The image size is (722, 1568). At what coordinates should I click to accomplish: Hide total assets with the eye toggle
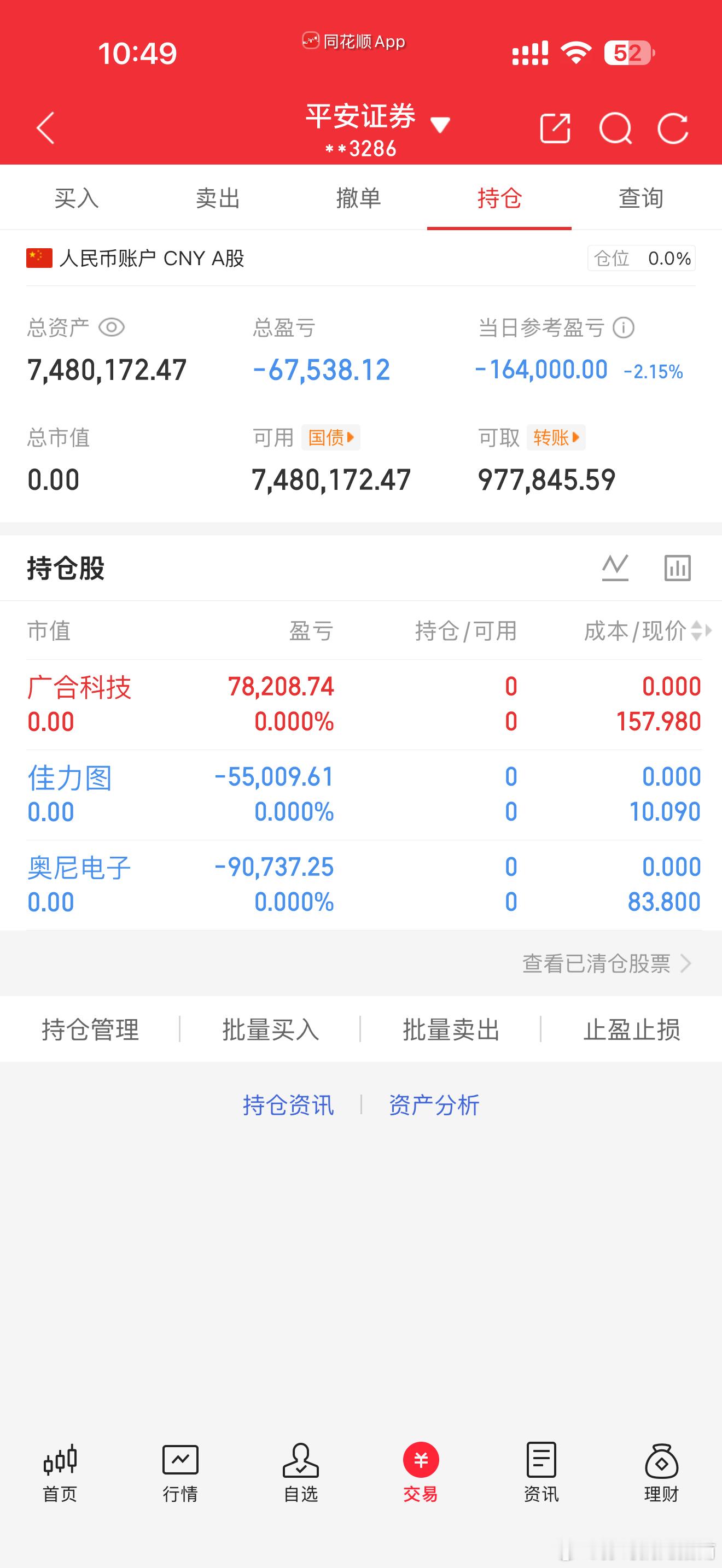112,327
